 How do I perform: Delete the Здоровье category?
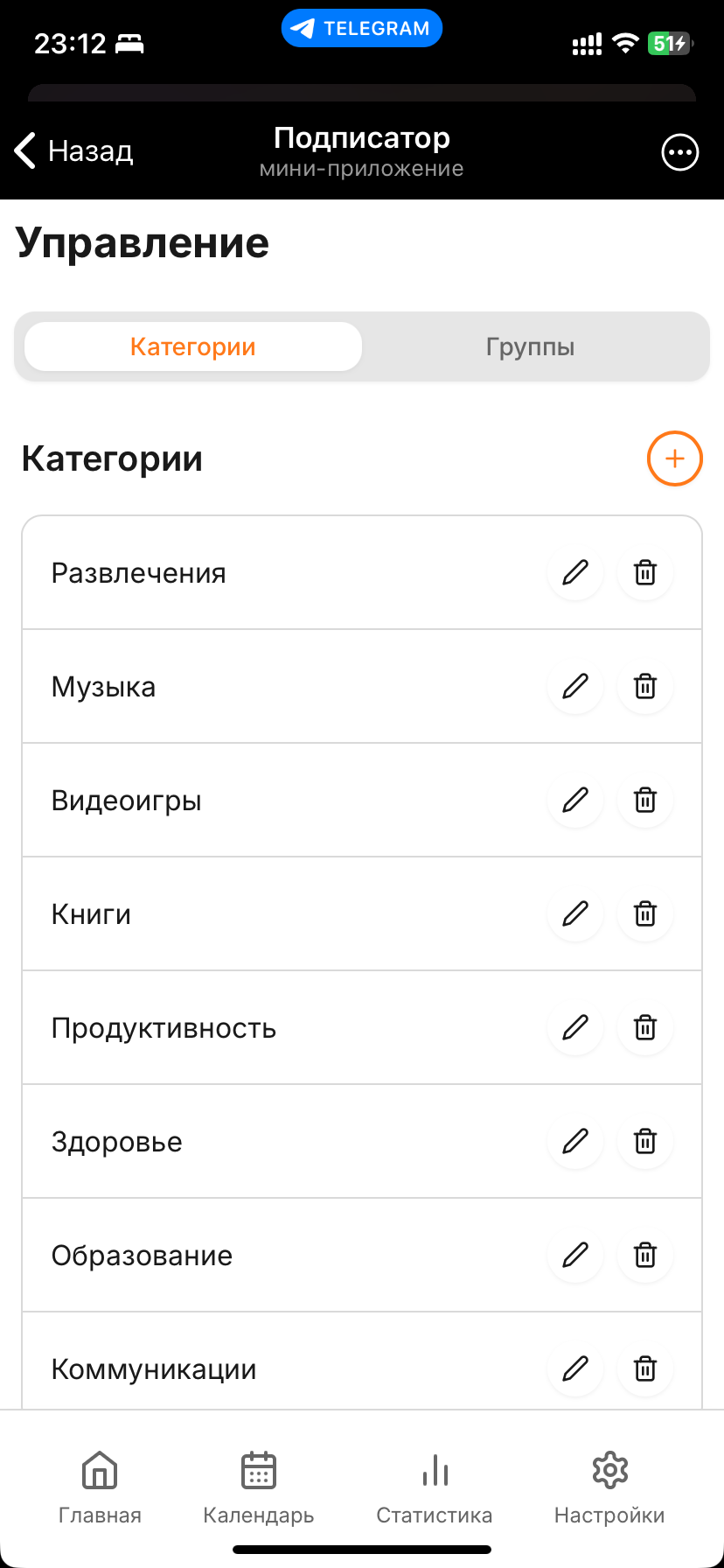(644, 1141)
